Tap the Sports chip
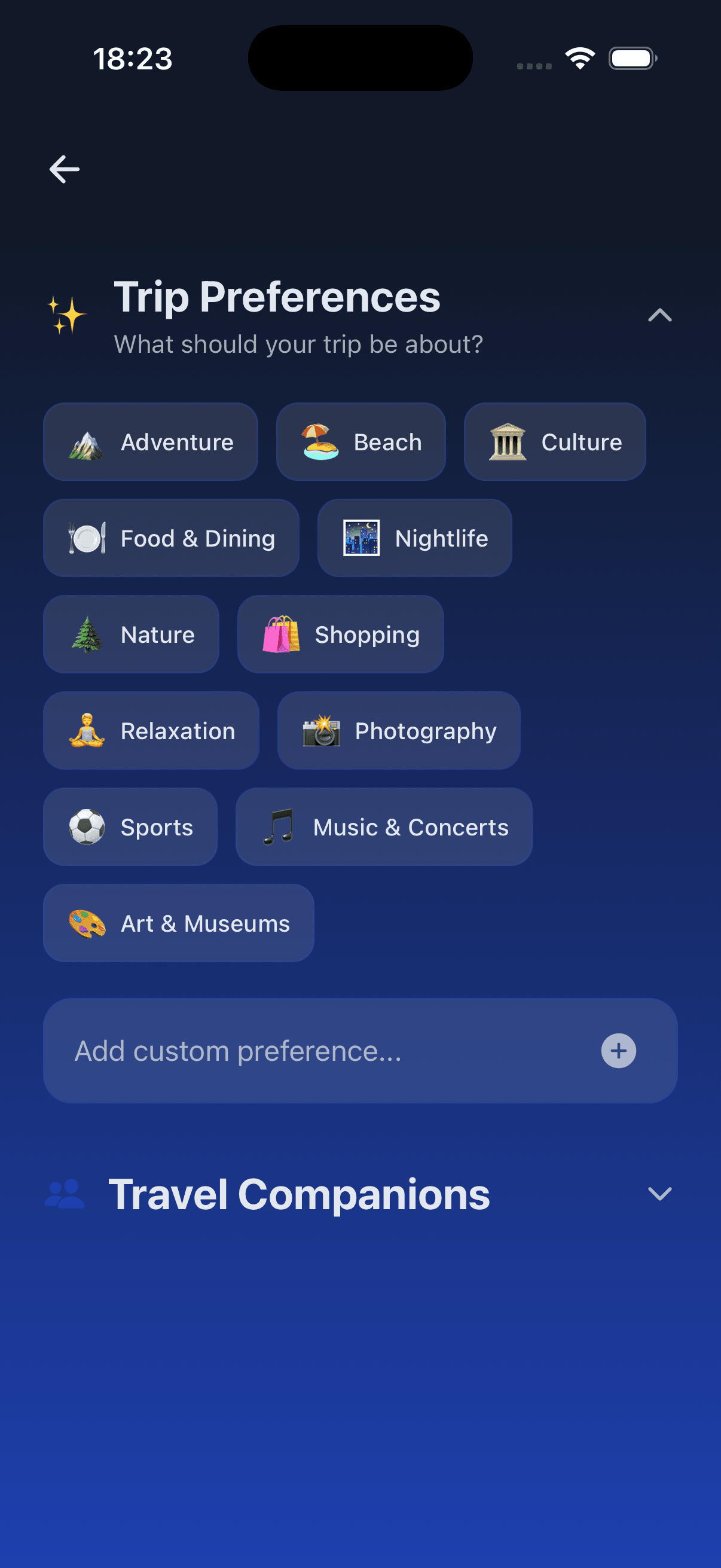Image resolution: width=721 pixels, height=1568 pixels. 131,826
